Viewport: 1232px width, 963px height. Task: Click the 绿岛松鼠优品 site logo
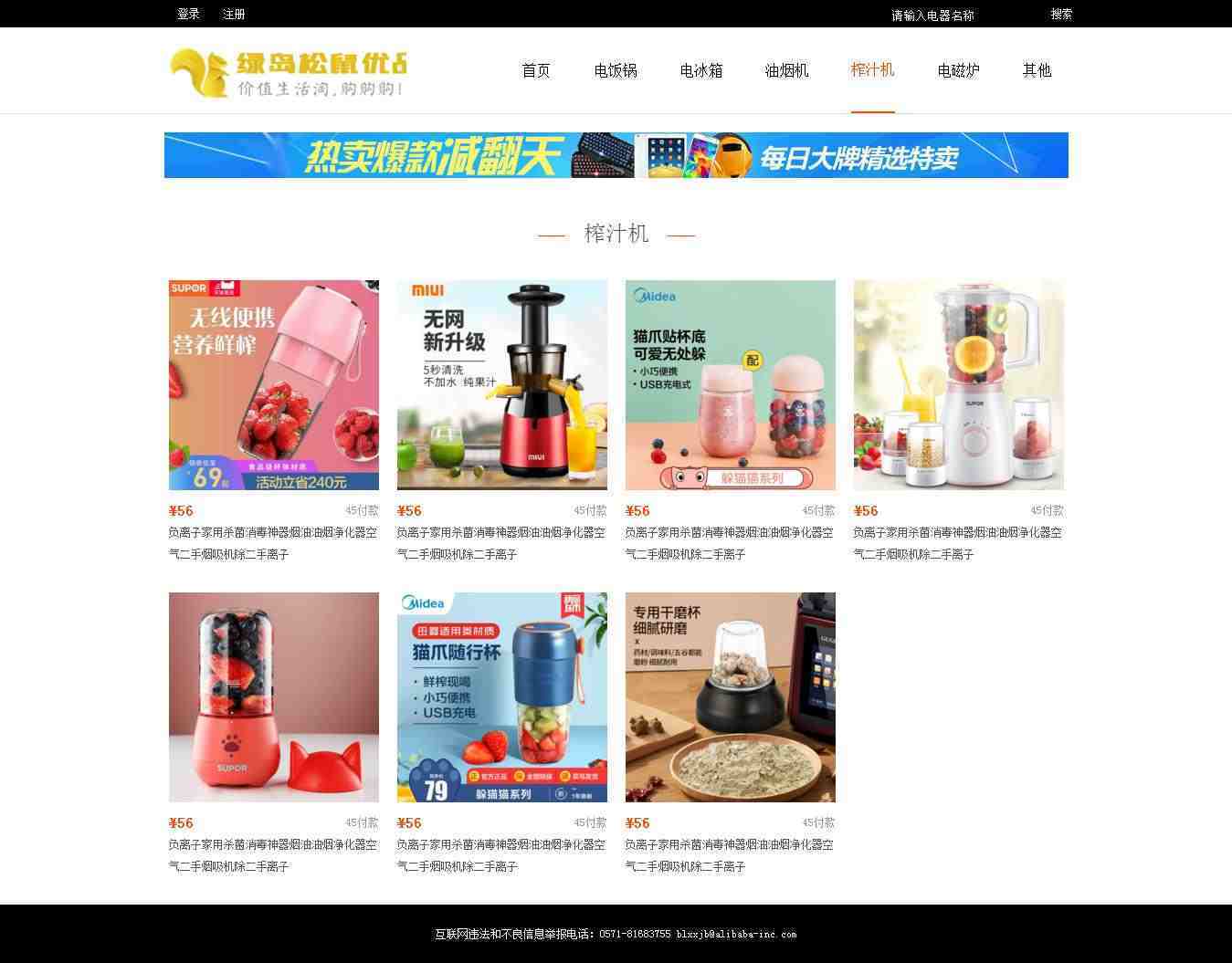pyautogui.click(x=289, y=73)
